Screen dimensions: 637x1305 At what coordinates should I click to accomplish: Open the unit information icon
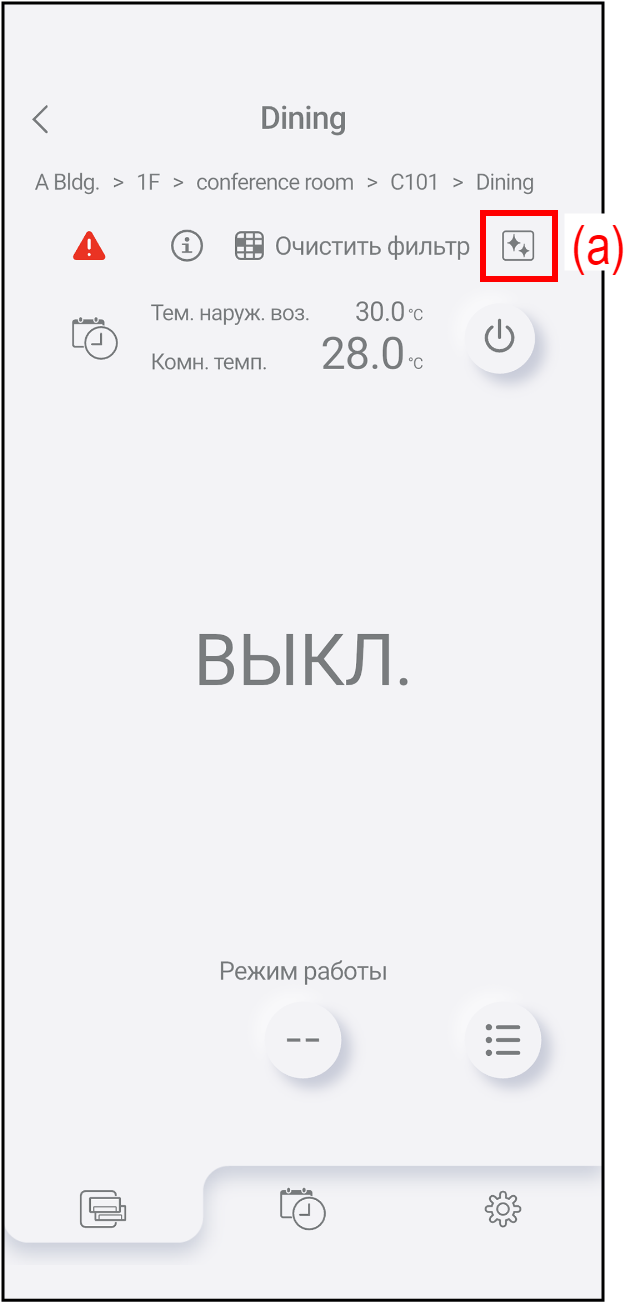[187, 245]
